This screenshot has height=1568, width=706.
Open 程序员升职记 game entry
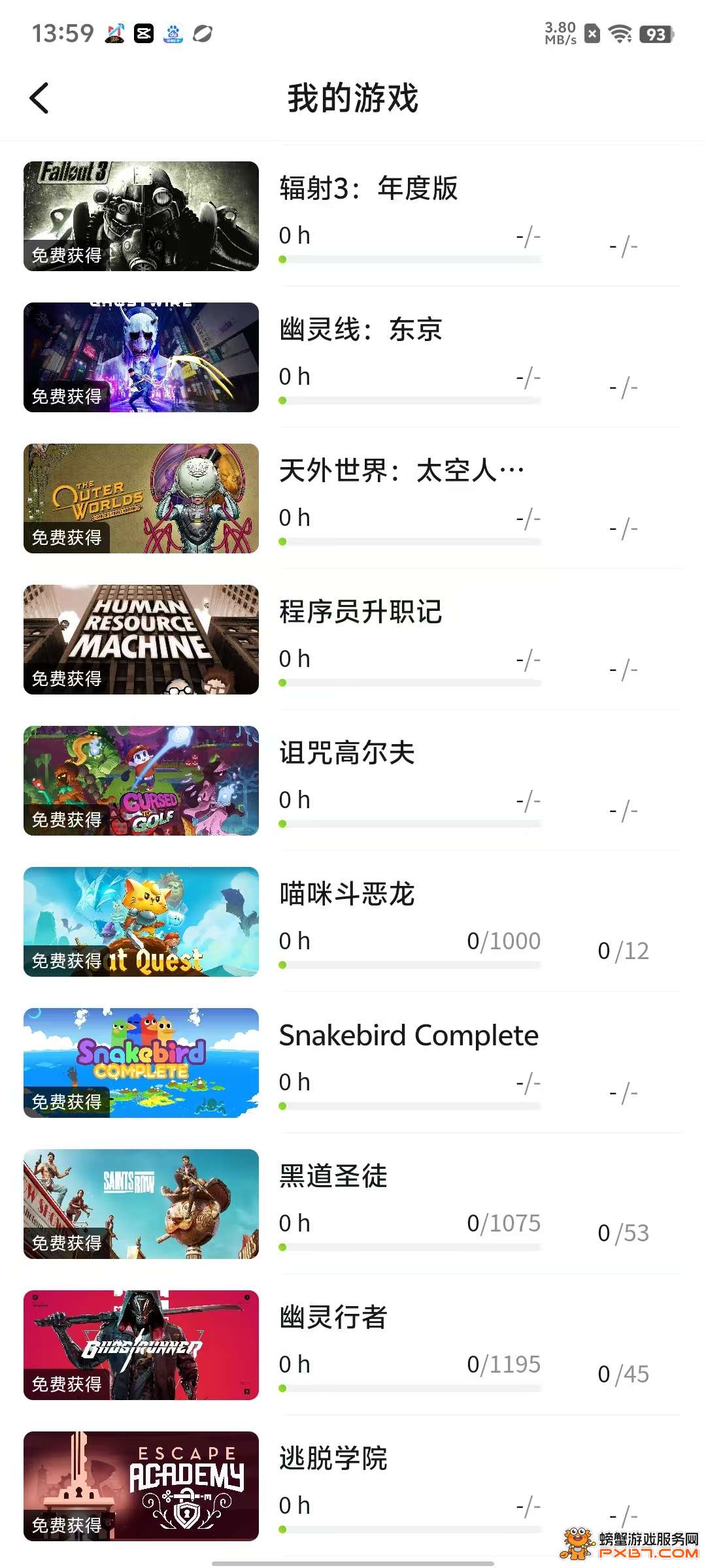(360, 612)
